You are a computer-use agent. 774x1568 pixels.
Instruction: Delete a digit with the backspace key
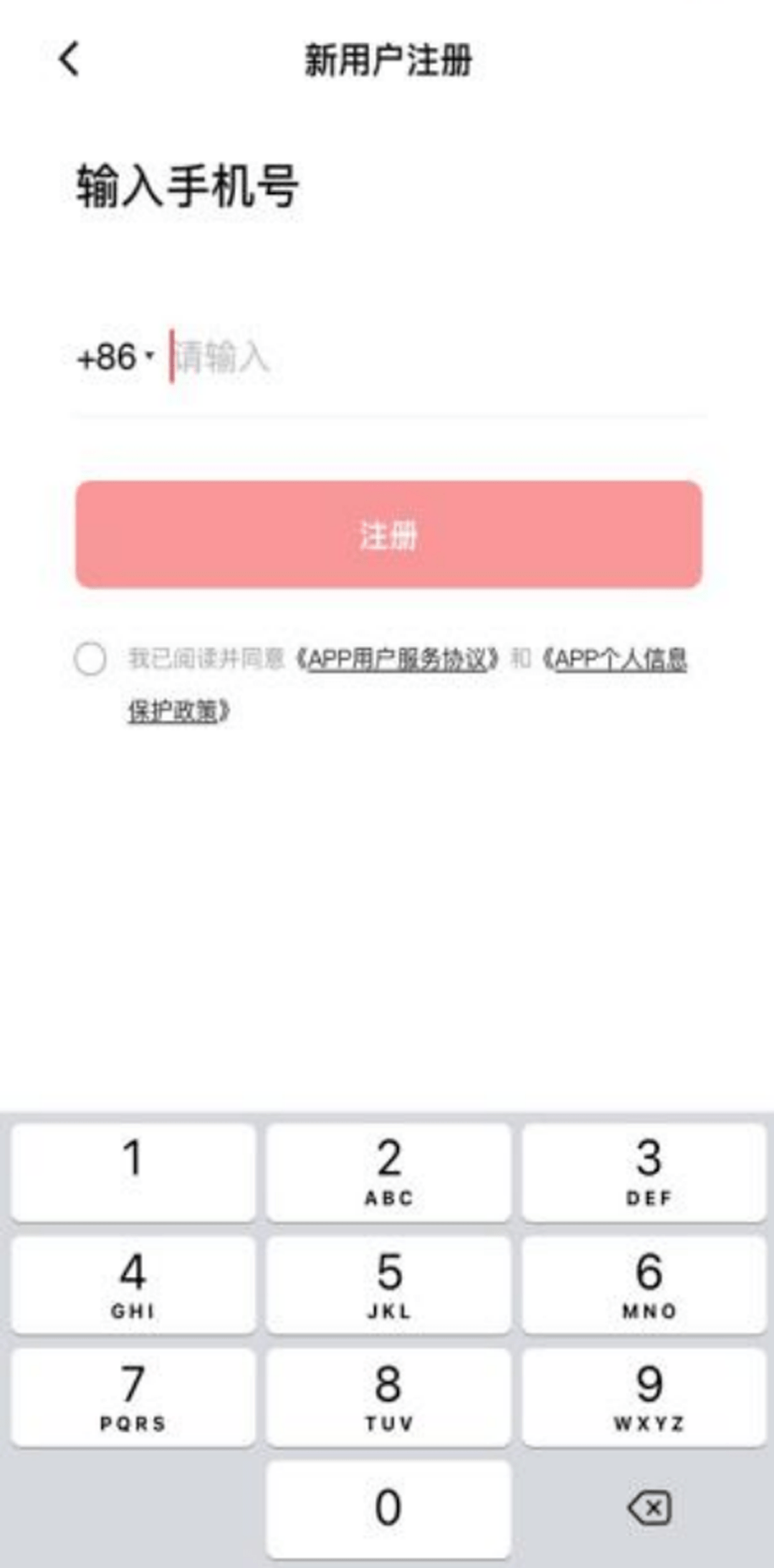[x=649, y=1508]
